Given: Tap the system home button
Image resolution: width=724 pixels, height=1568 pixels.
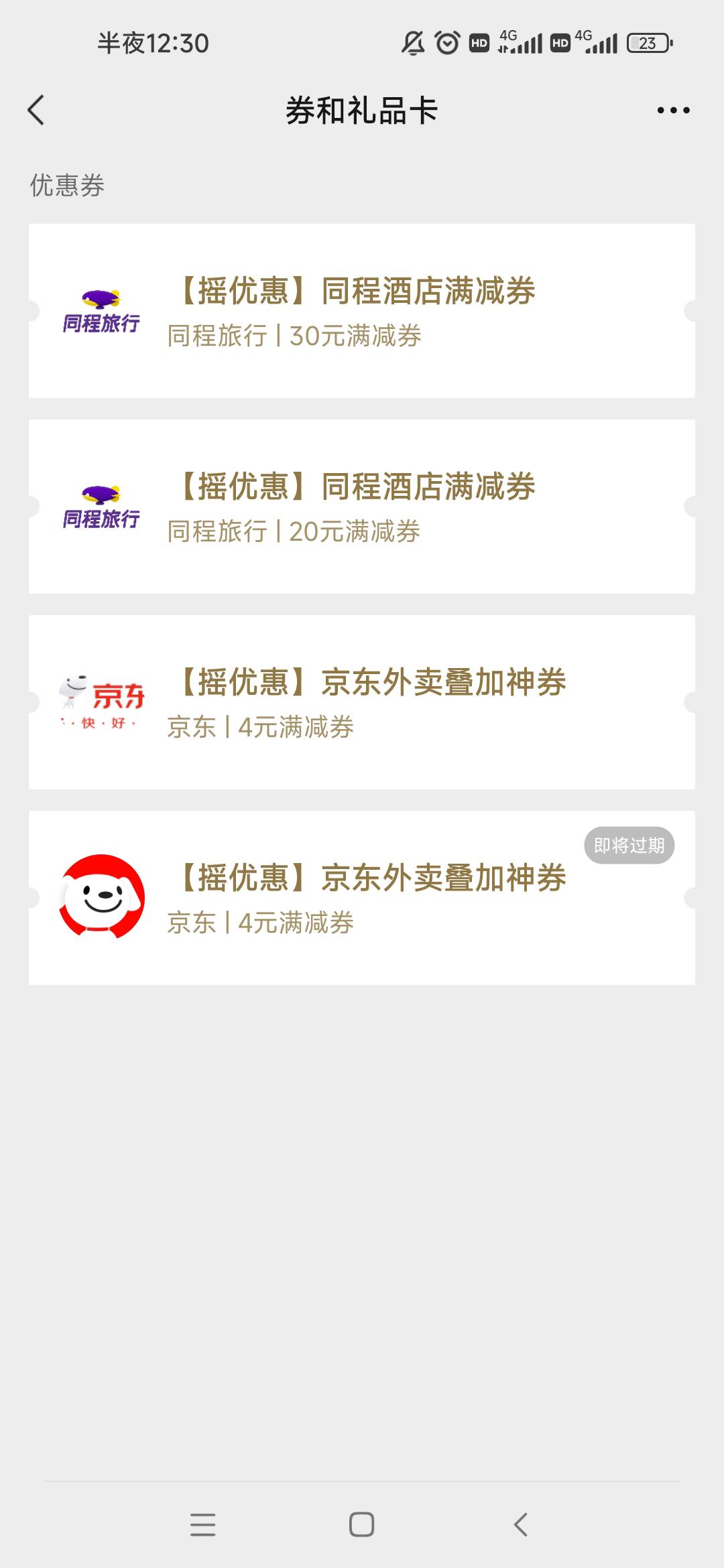Looking at the screenshot, I should coord(361,1524).
